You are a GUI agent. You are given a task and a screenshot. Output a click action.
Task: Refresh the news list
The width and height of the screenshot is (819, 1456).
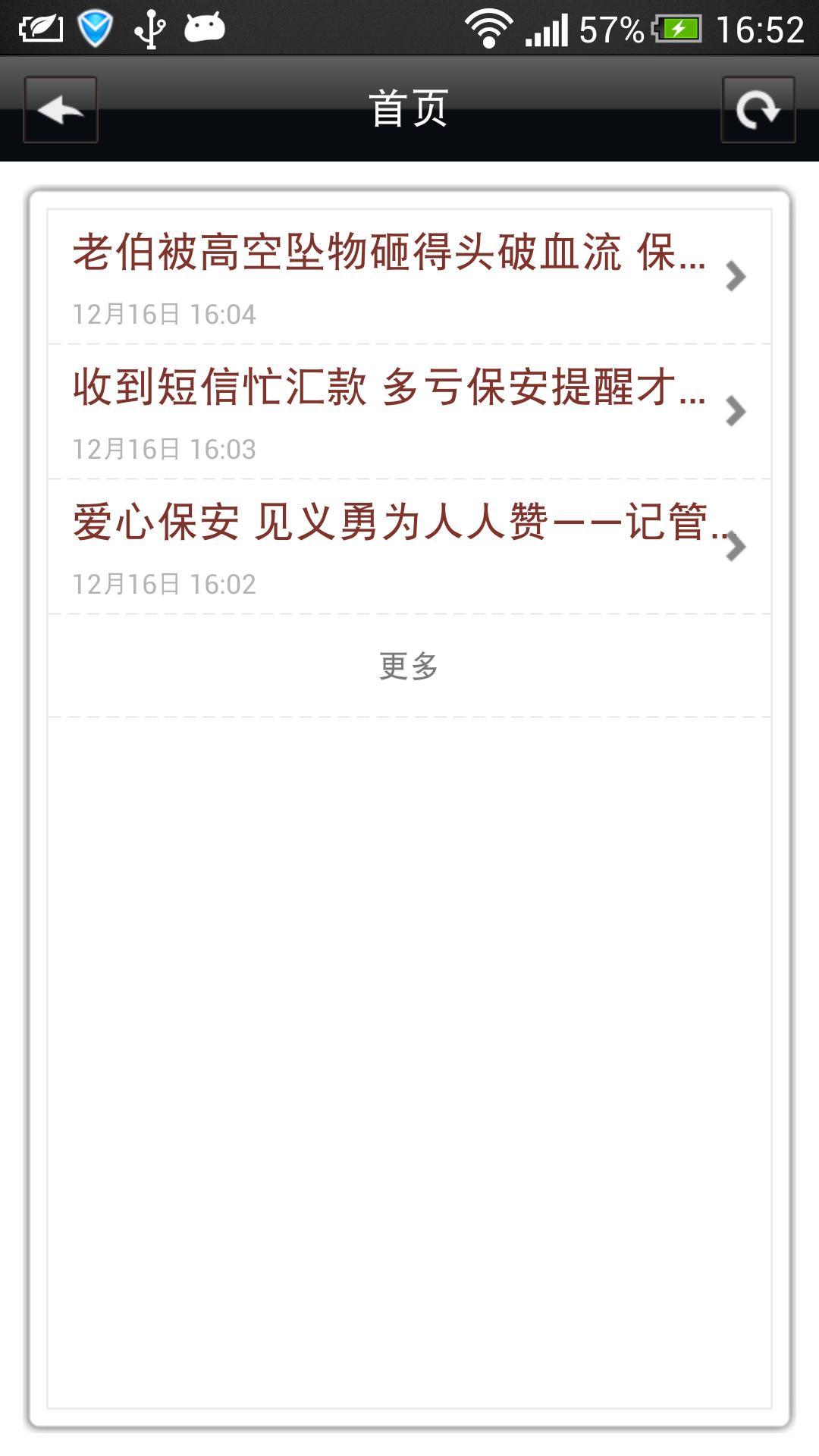click(x=758, y=109)
